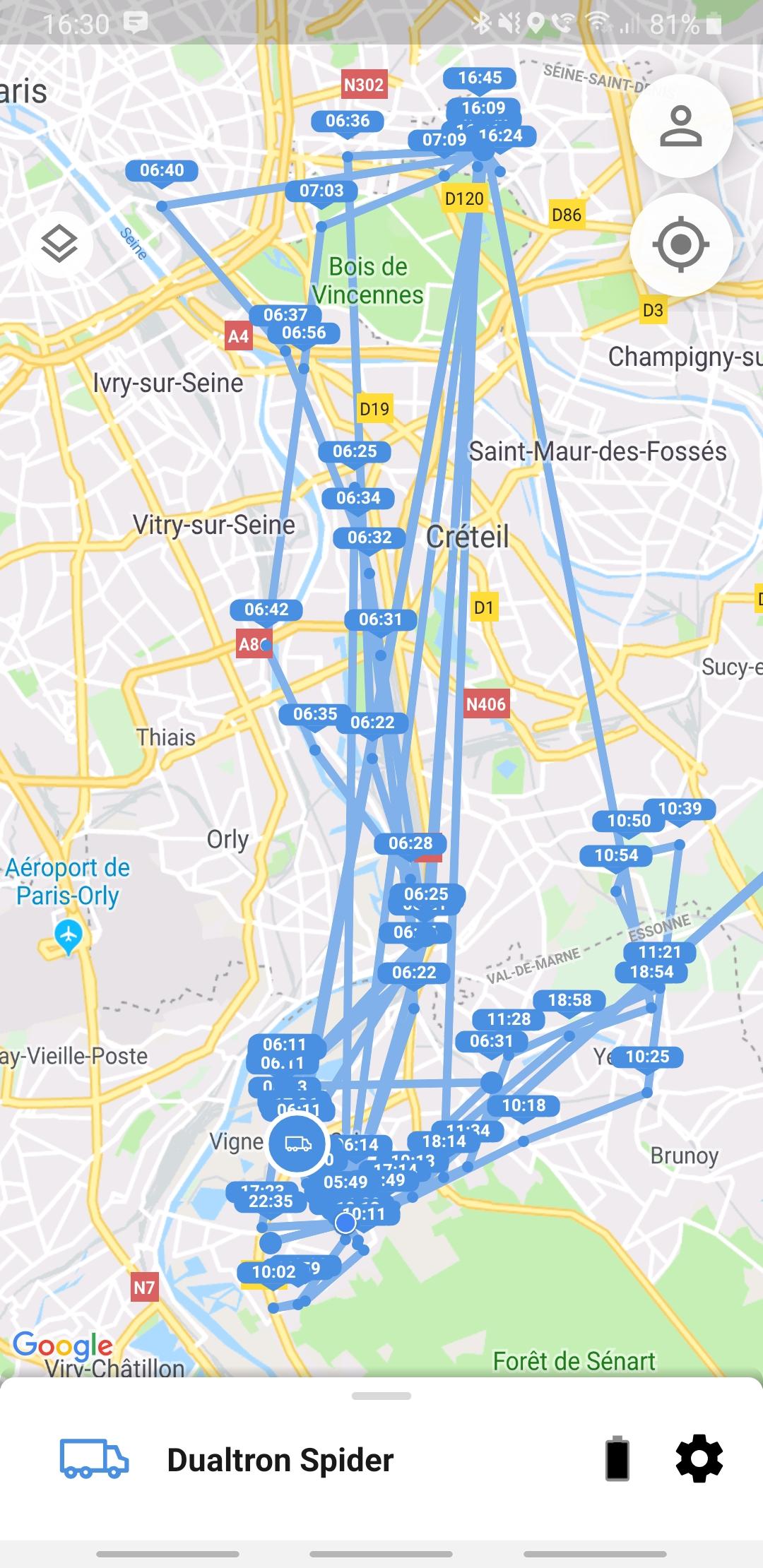Select the 06:40 timestamp marker
Screen dimensions: 763x1568
click(x=162, y=171)
